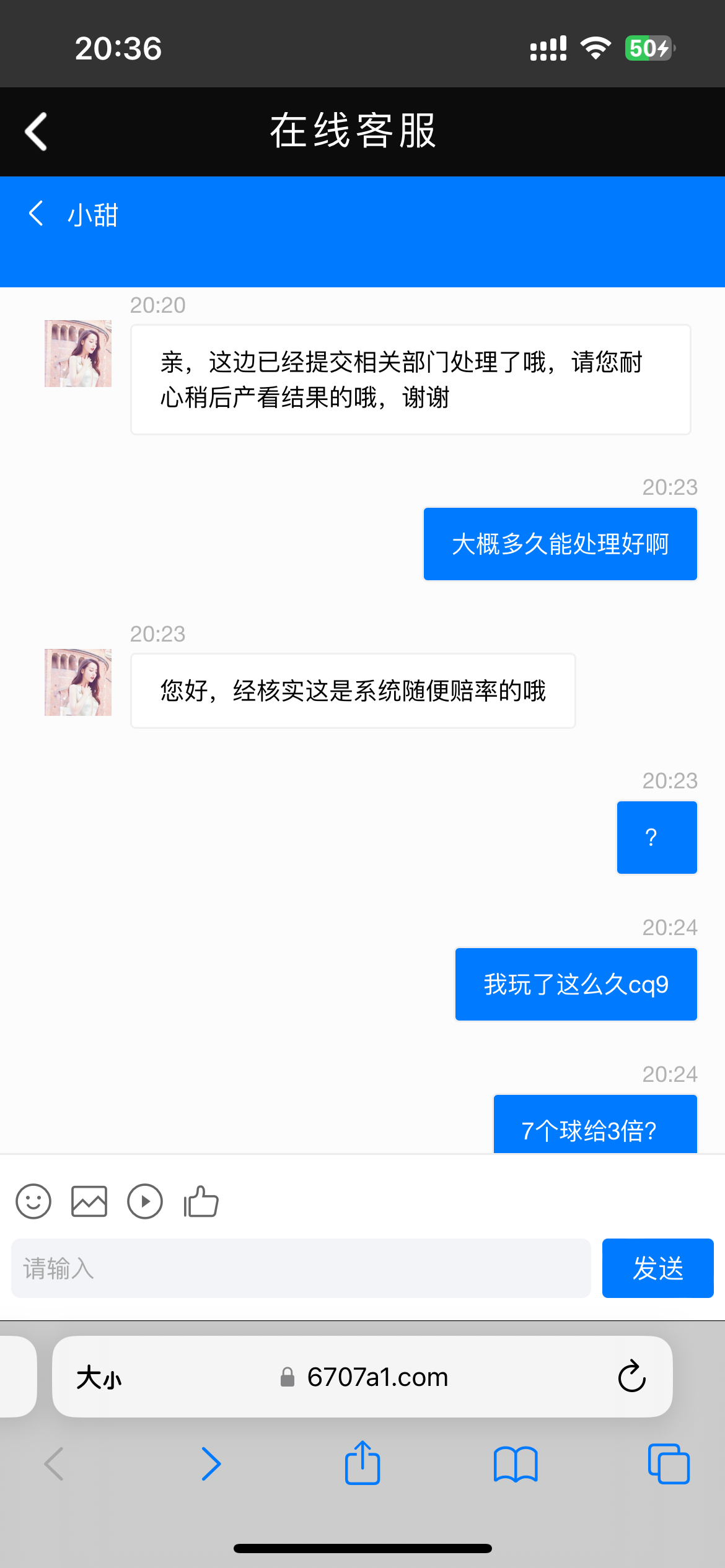The width and height of the screenshot is (725, 1568).
Task: Select the photo attachment icon
Action: click(x=89, y=1201)
